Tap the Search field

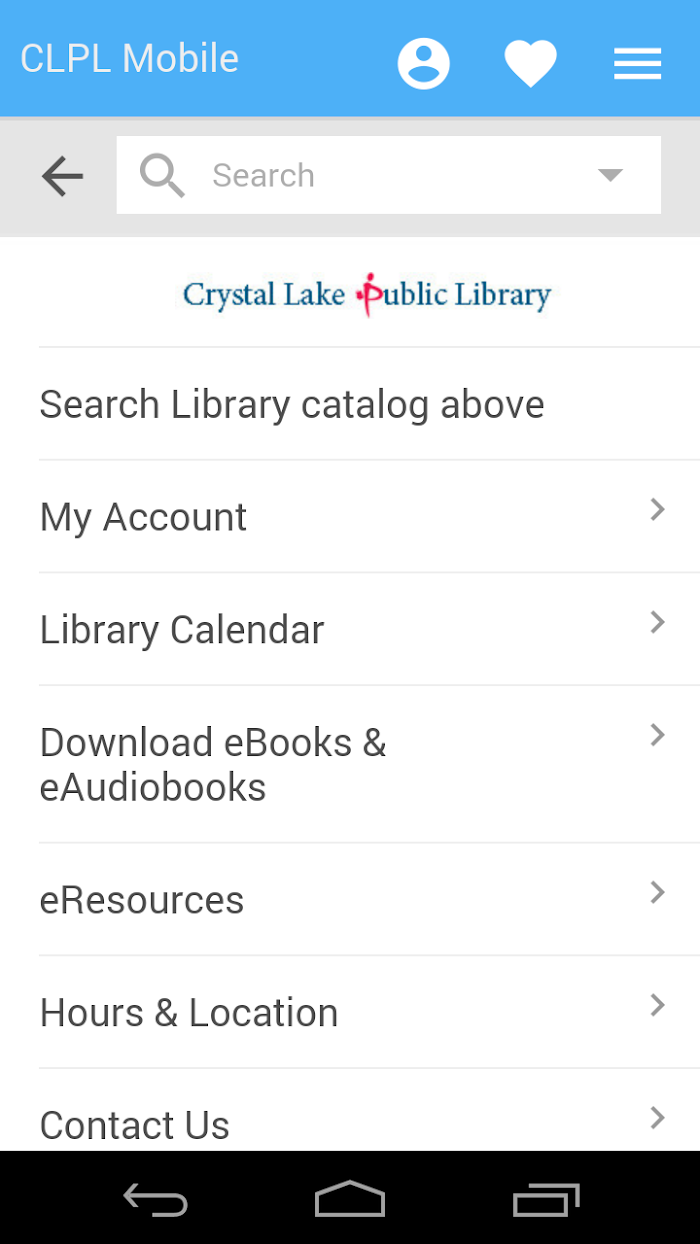(x=388, y=175)
